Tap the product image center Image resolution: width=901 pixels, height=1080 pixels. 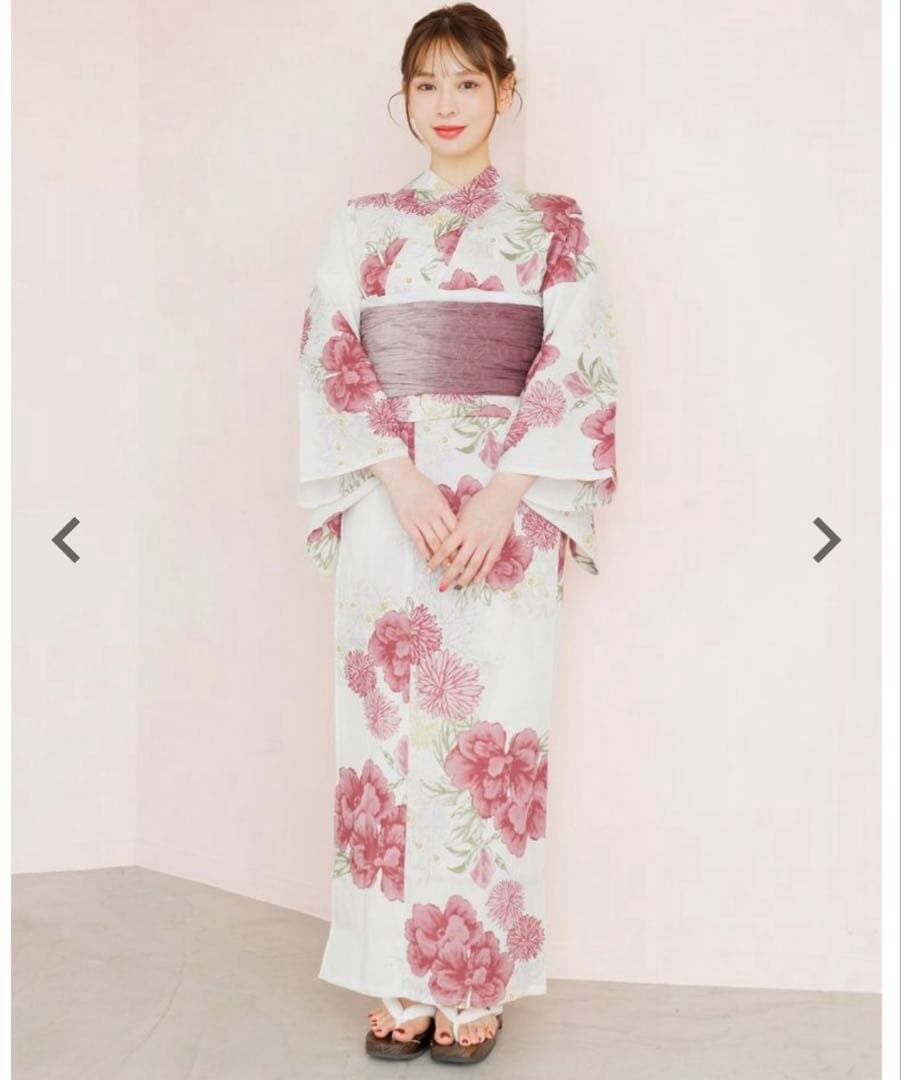[x=450, y=540]
